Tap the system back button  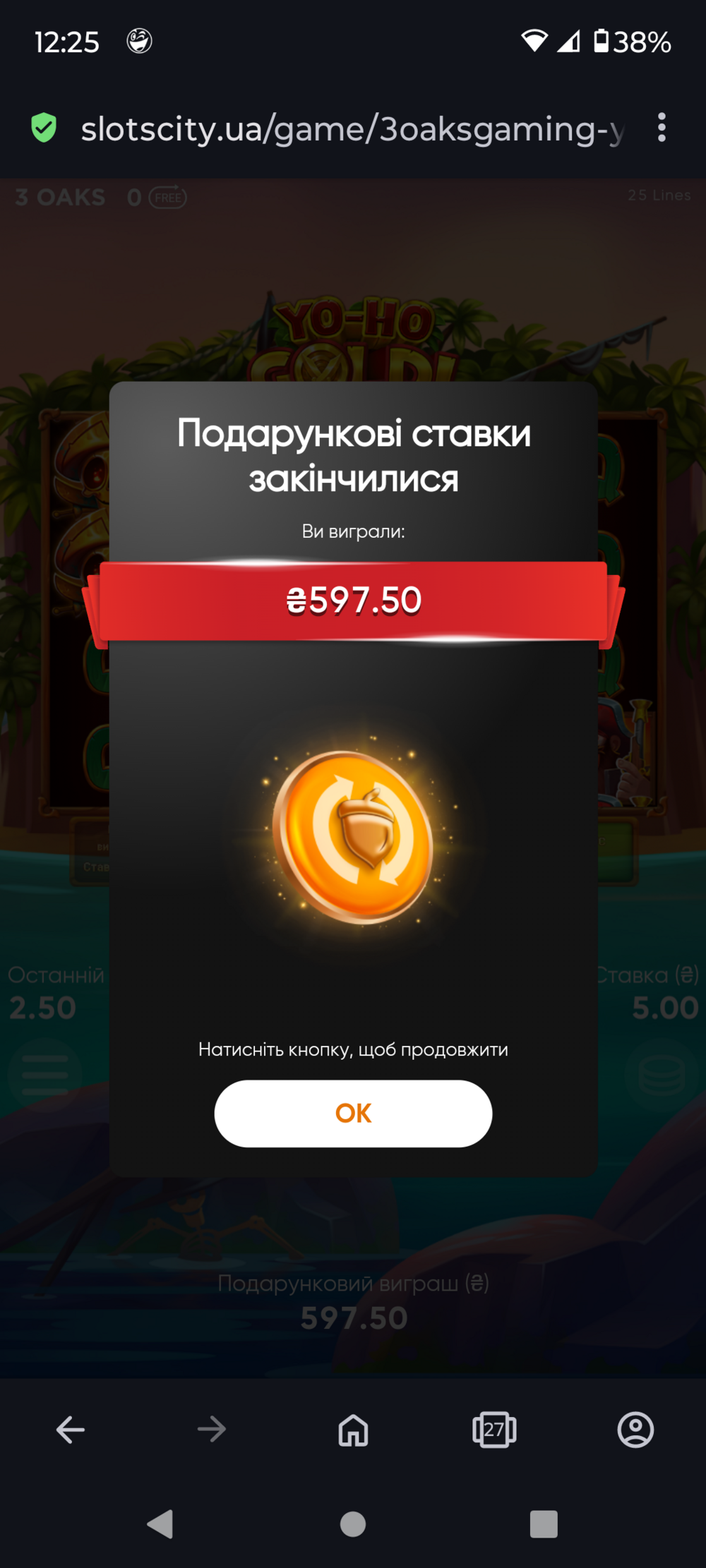tap(160, 1524)
